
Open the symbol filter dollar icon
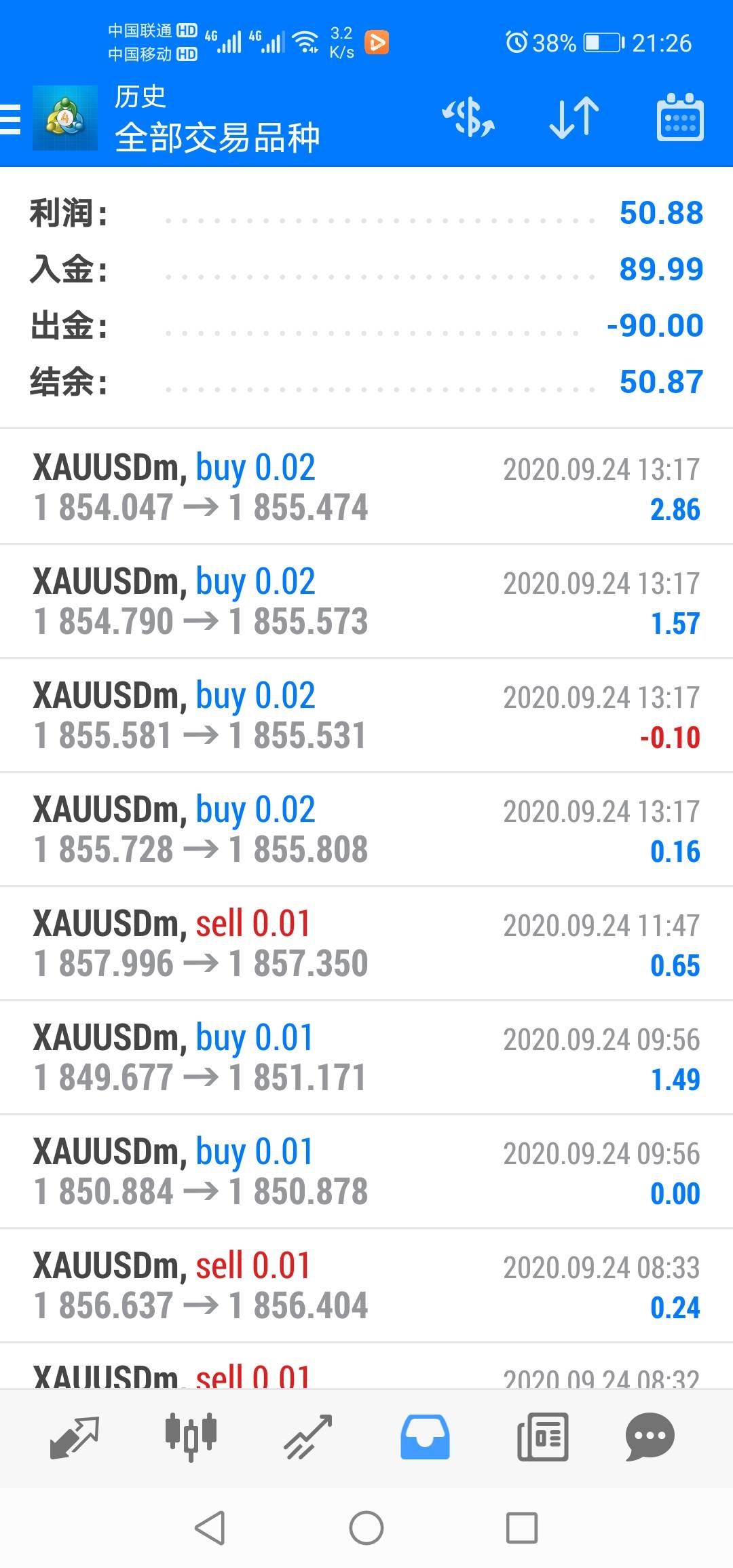pos(468,118)
